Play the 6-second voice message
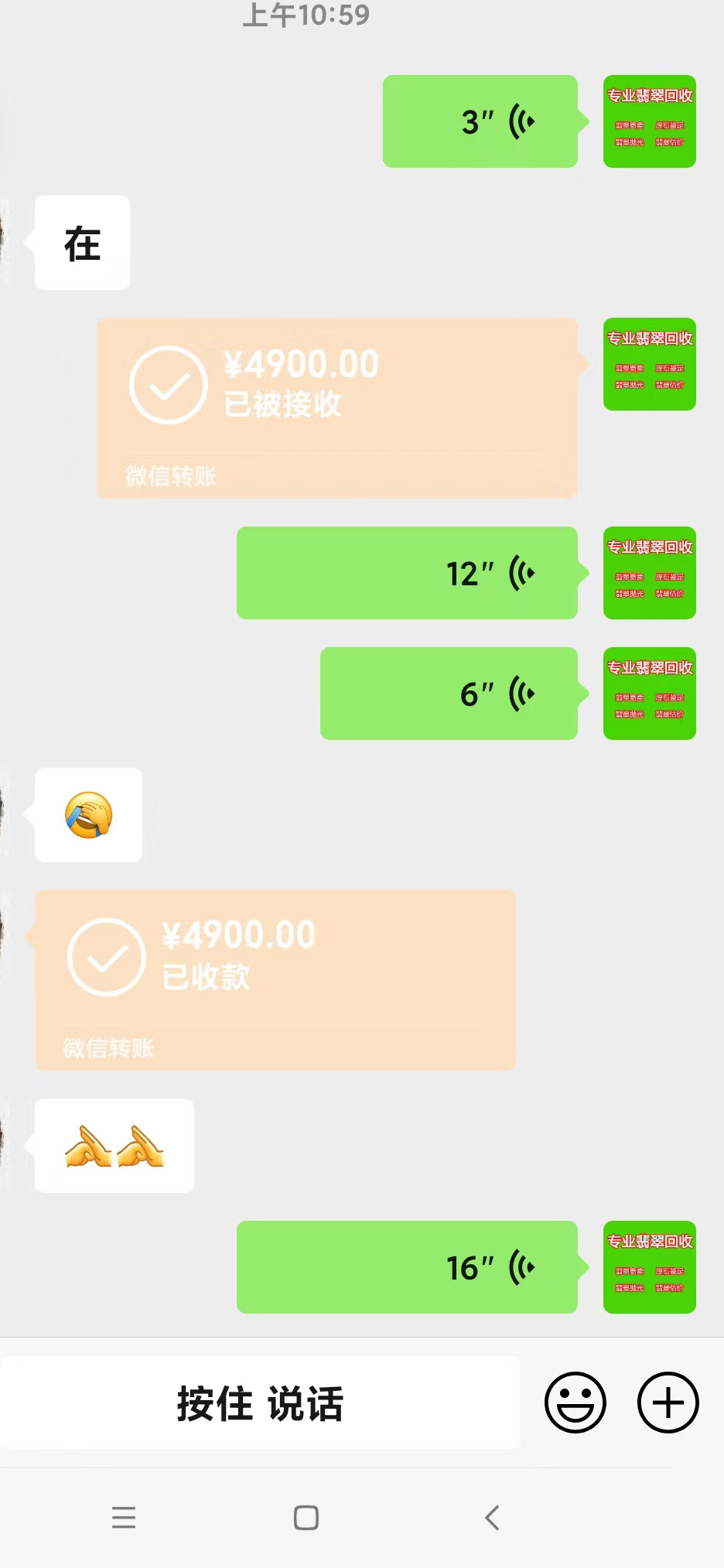 pyautogui.click(x=449, y=694)
